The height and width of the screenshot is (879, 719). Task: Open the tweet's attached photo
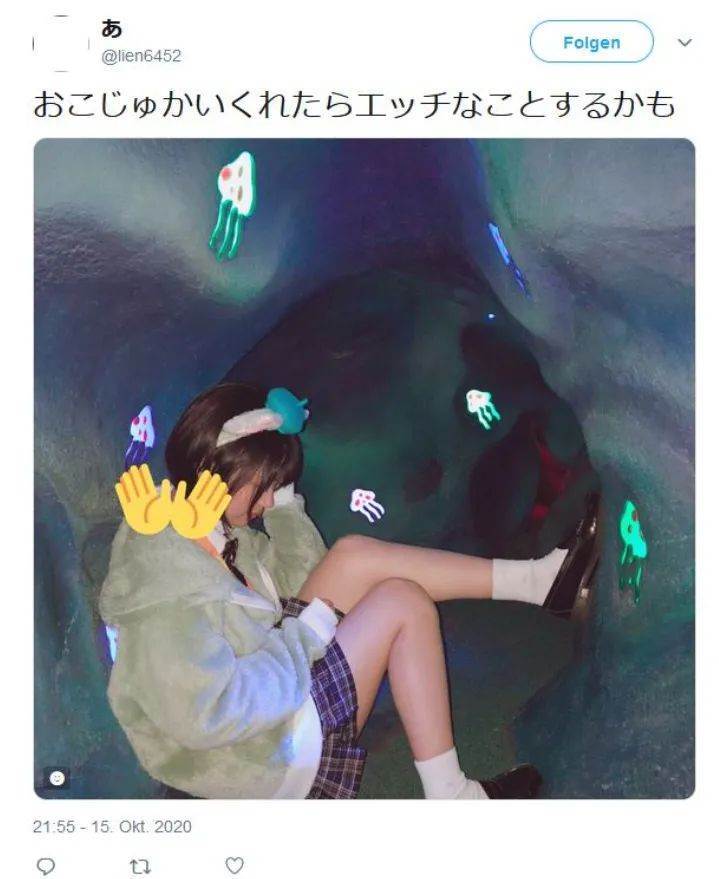[x=364, y=468]
